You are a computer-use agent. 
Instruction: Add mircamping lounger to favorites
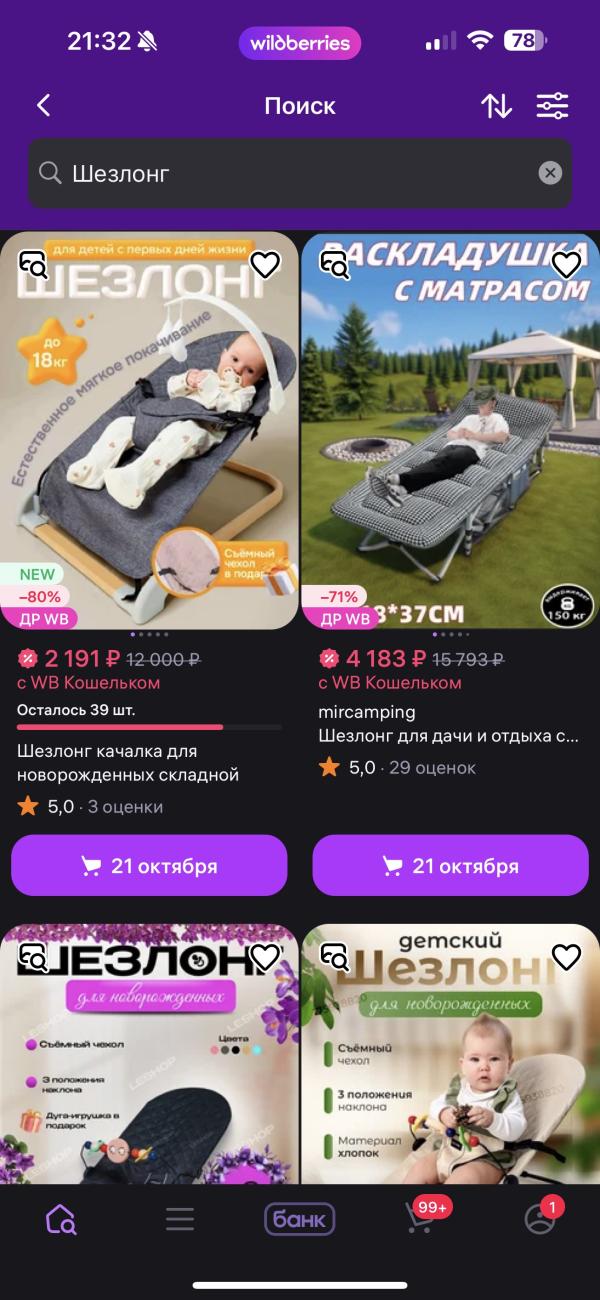coord(567,265)
